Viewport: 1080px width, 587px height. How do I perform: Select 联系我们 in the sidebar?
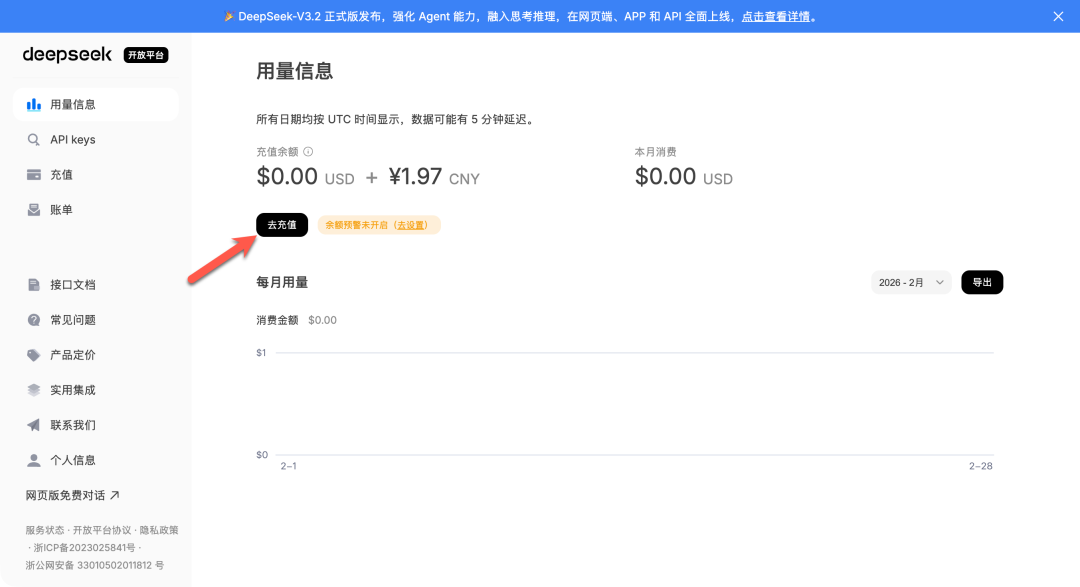click(73, 425)
